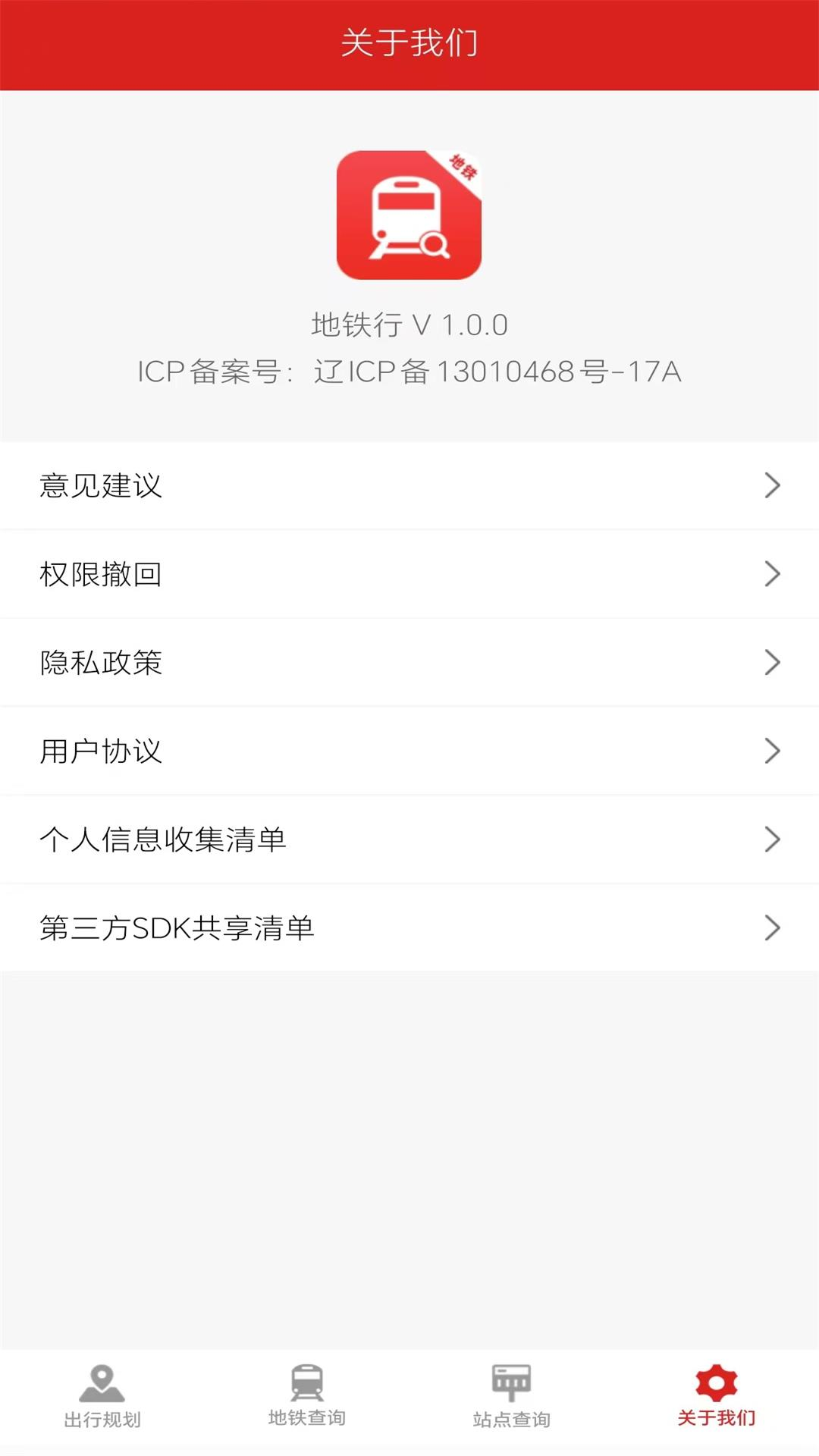This screenshot has height=1456, width=819.
Task: Expand the 意见建议 row chevron
Action: click(x=773, y=485)
